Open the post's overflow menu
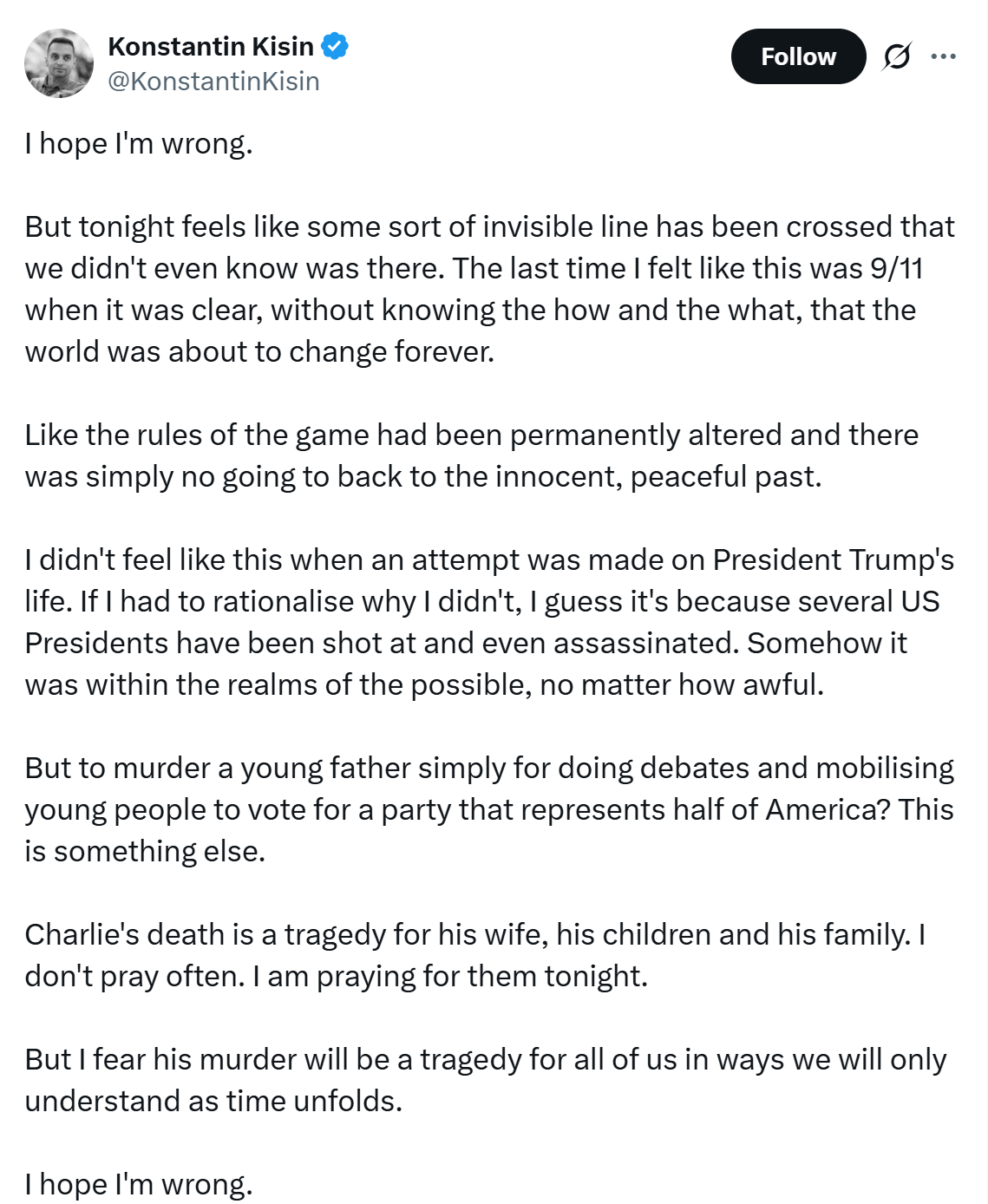The width and height of the screenshot is (988, 1204). [x=943, y=56]
